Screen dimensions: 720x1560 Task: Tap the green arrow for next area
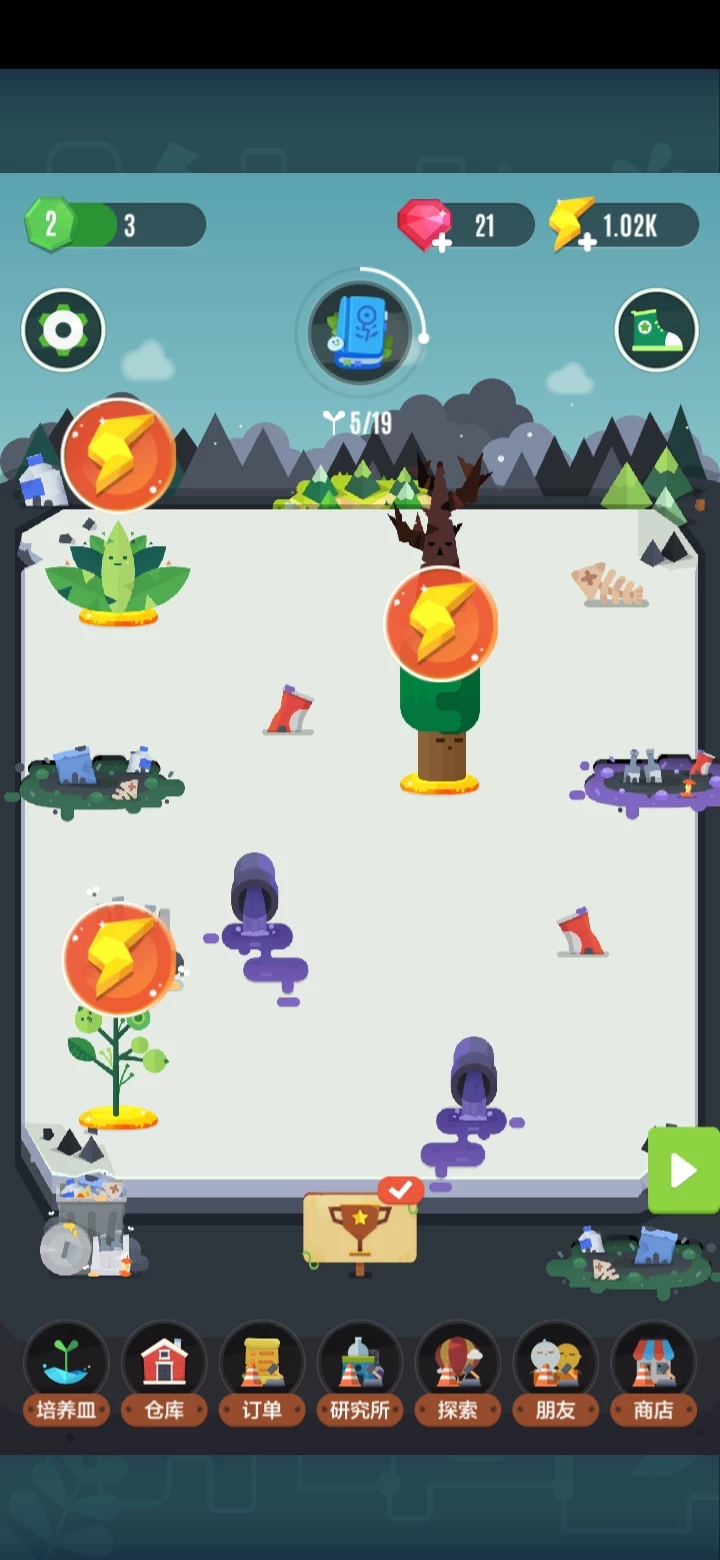point(683,1170)
